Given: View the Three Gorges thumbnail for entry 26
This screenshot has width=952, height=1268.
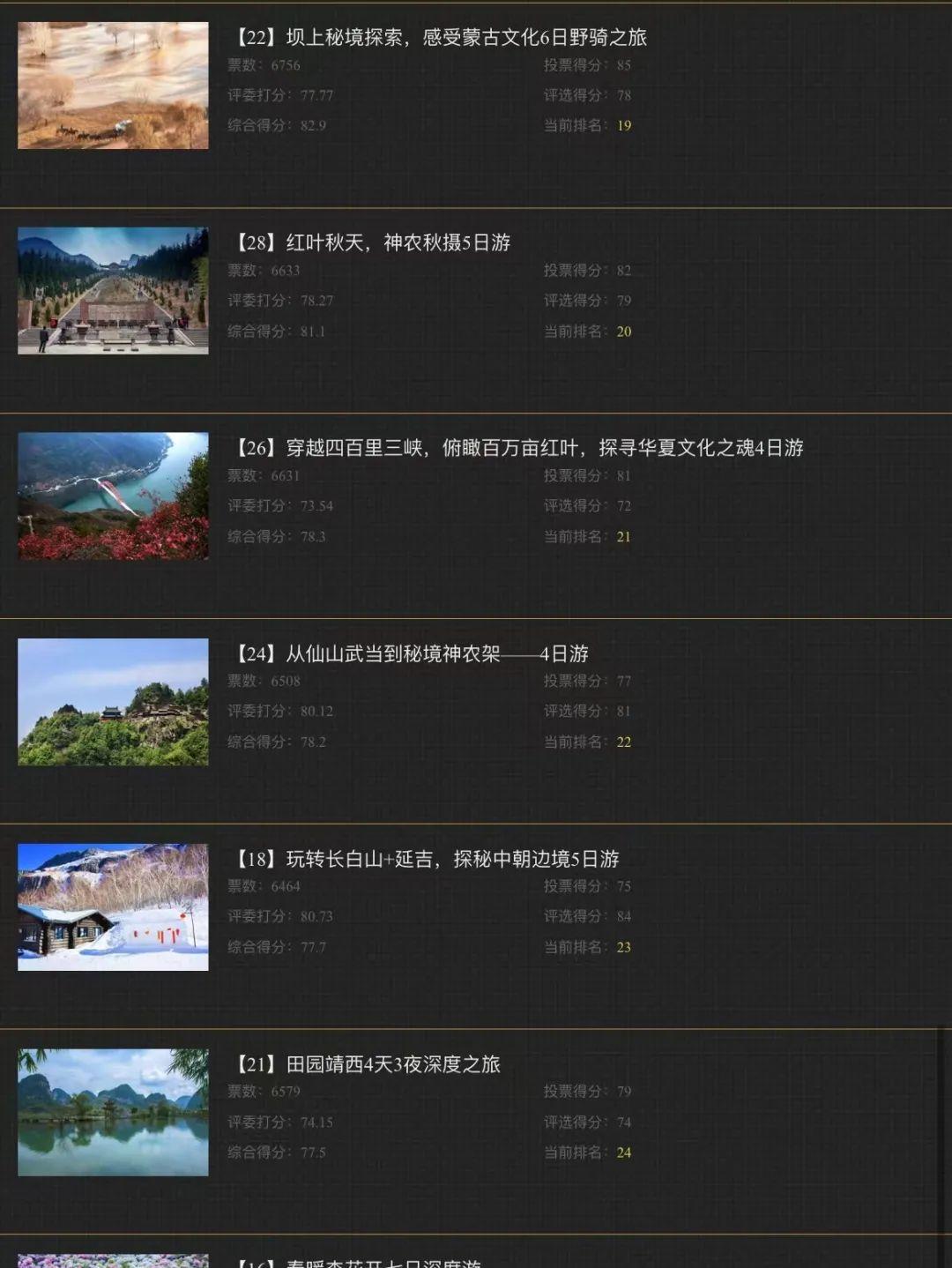Looking at the screenshot, I should [x=113, y=496].
